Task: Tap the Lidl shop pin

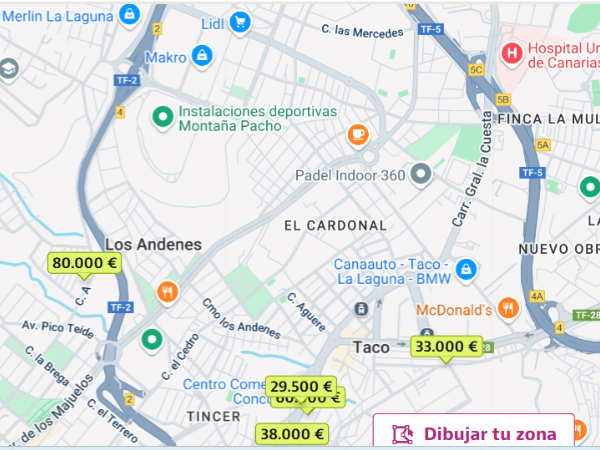Action: [239, 22]
